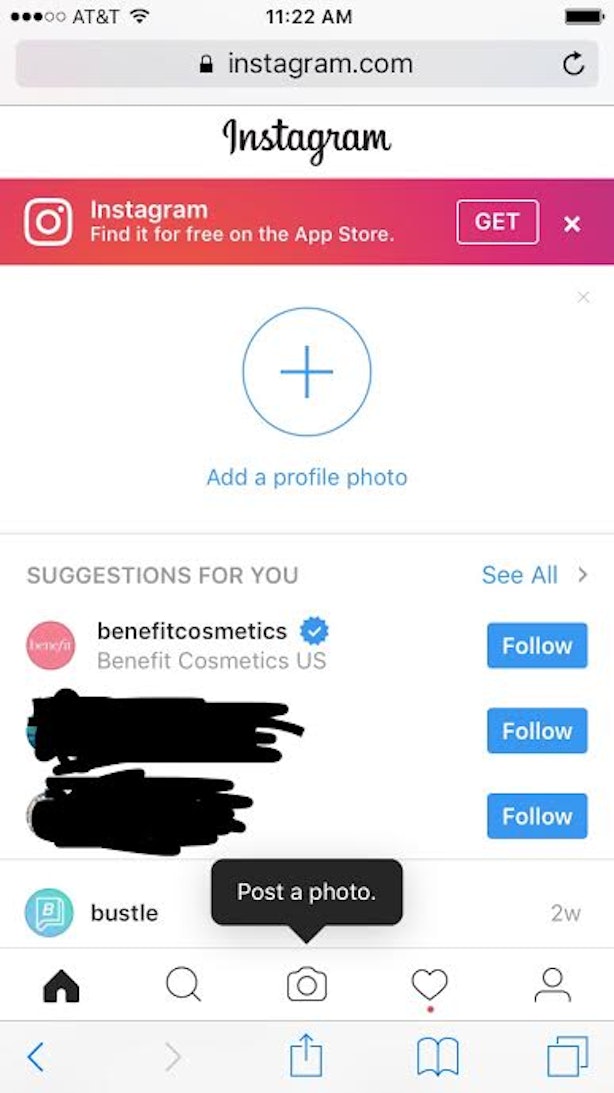This screenshot has height=1093, width=614.
Task: Close the add profile photo card
Action: click(x=583, y=298)
